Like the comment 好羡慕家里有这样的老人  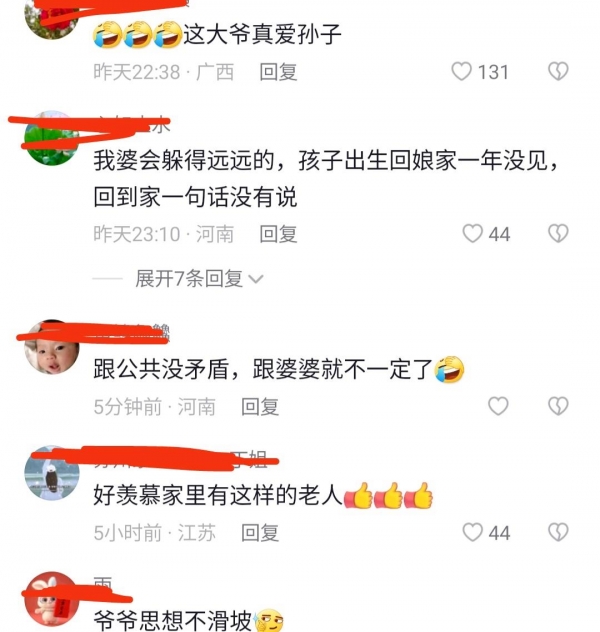tap(472, 533)
